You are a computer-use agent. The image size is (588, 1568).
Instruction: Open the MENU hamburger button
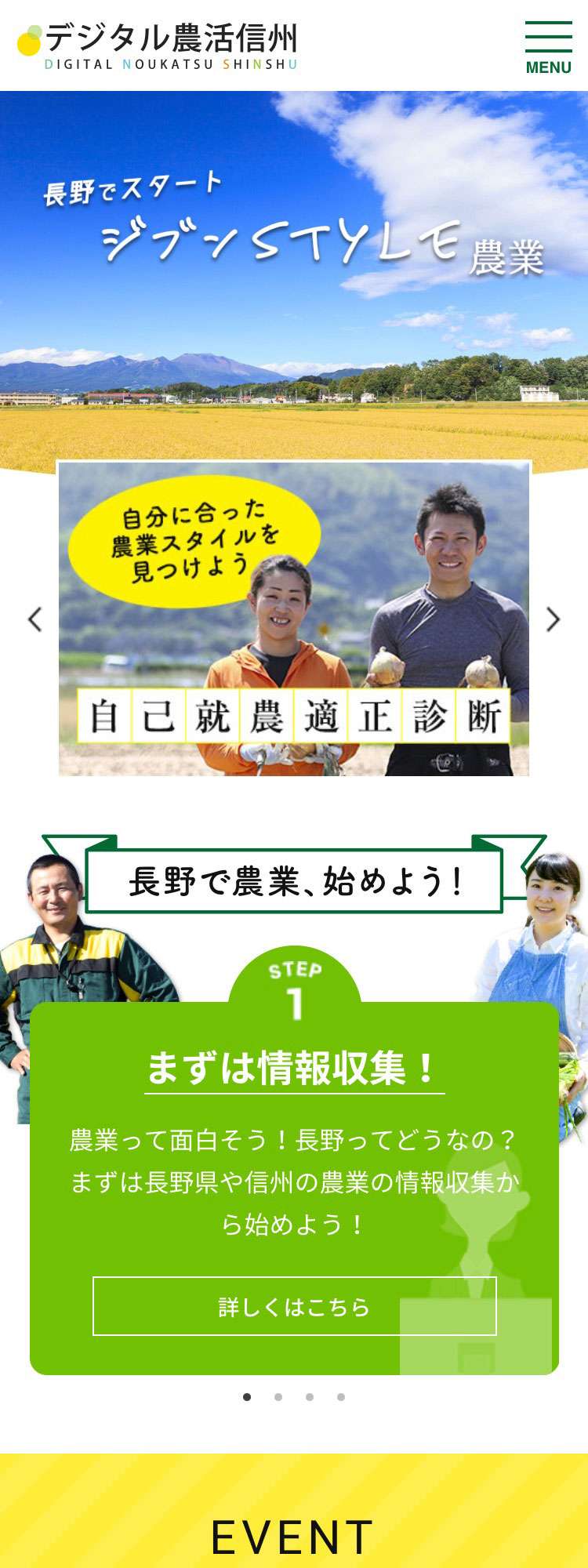tap(548, 47)
